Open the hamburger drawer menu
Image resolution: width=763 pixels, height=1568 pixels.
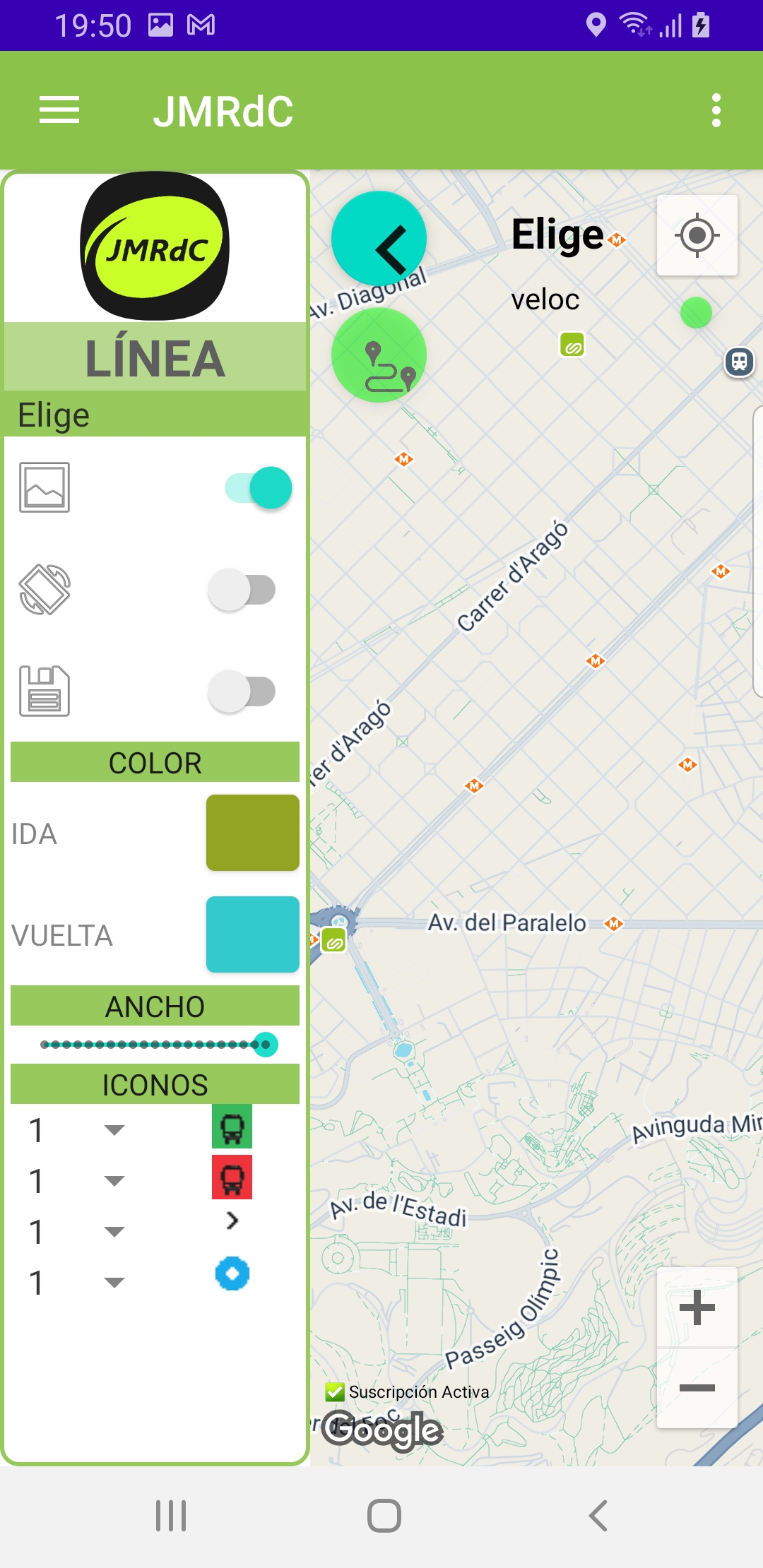pyautogui.click(x=59, y=110)
